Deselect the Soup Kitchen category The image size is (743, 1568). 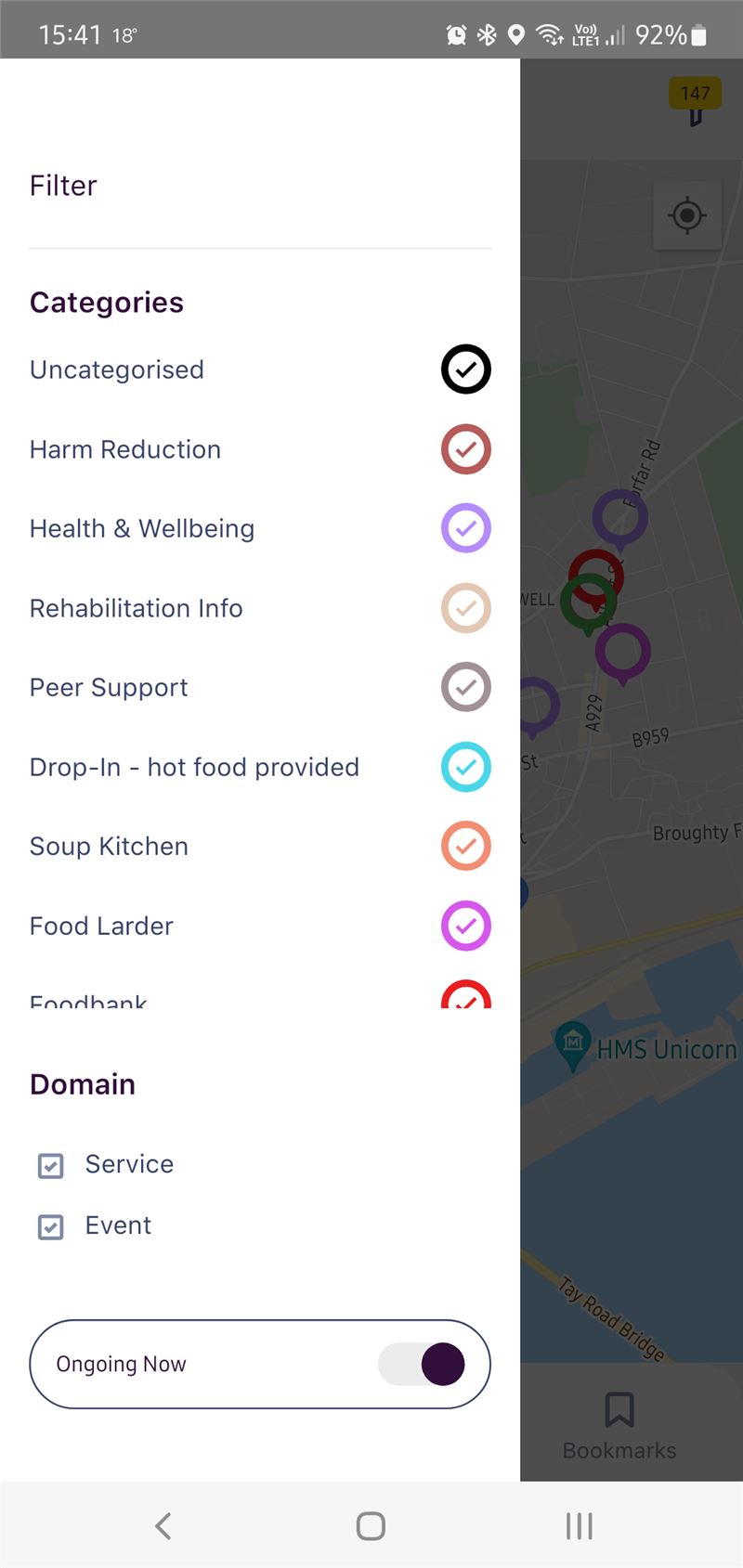pyautogui.click(x=465, y=846)
